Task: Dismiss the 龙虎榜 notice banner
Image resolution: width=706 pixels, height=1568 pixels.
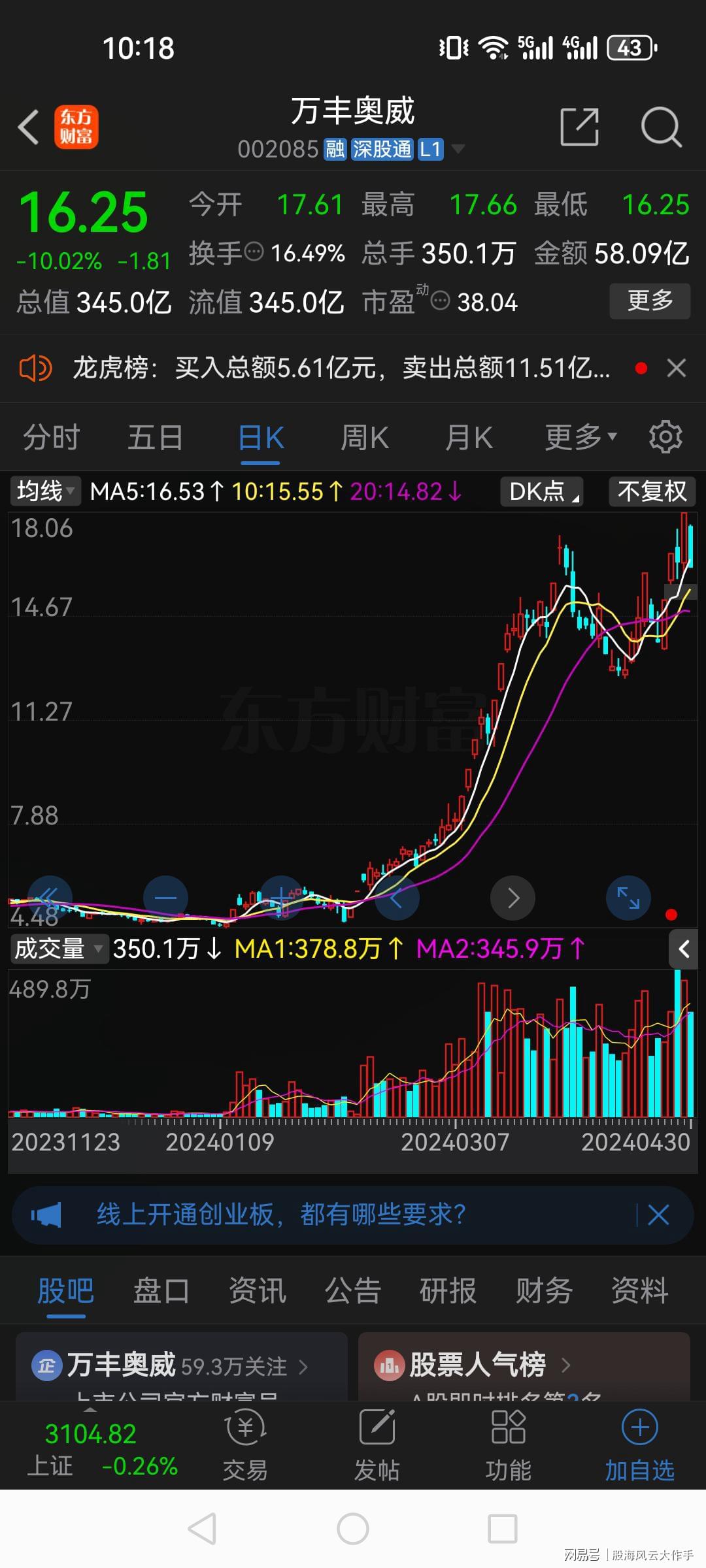Action: click(677, 368)
